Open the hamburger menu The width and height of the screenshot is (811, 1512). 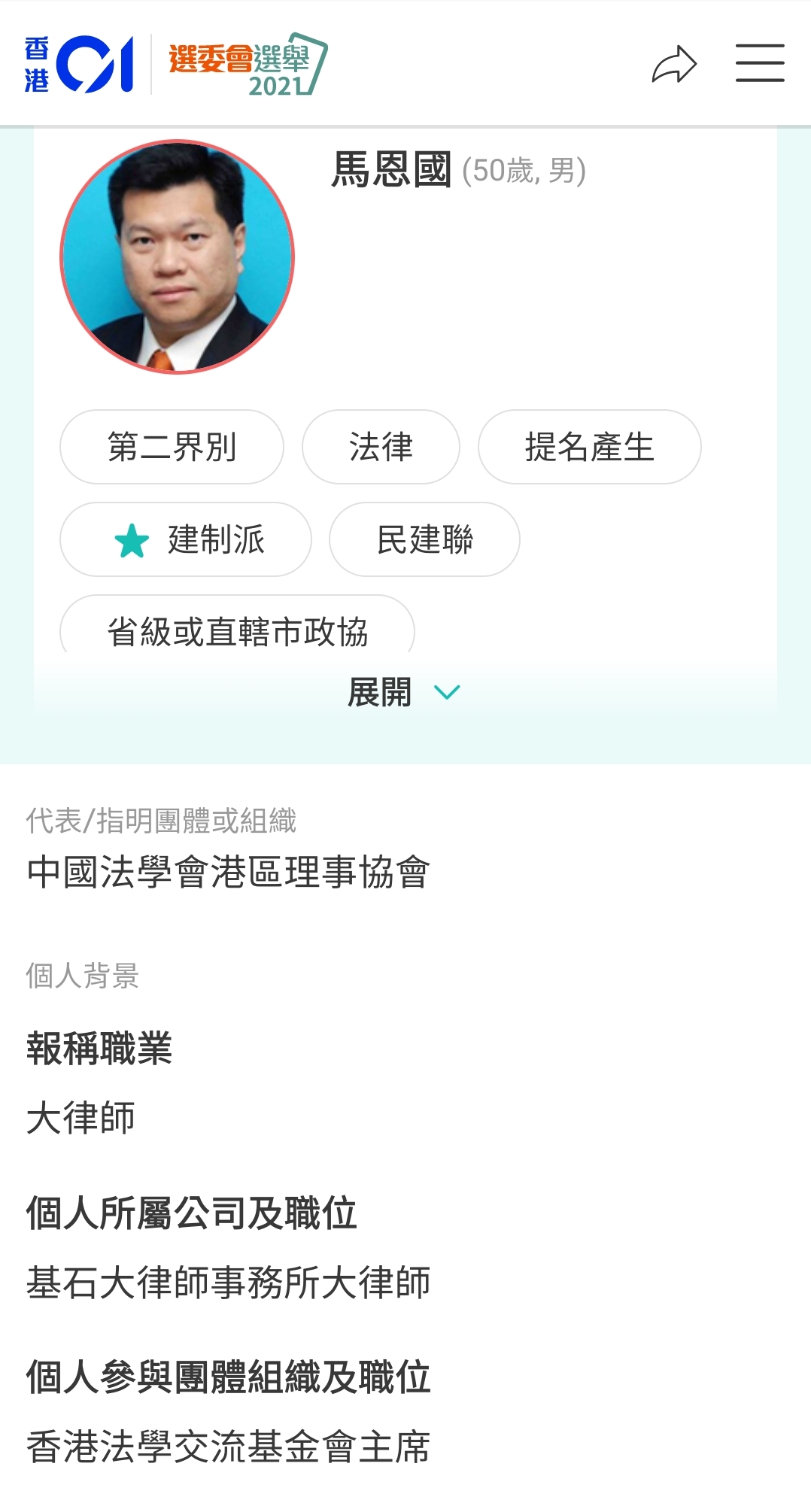[760, 63]
